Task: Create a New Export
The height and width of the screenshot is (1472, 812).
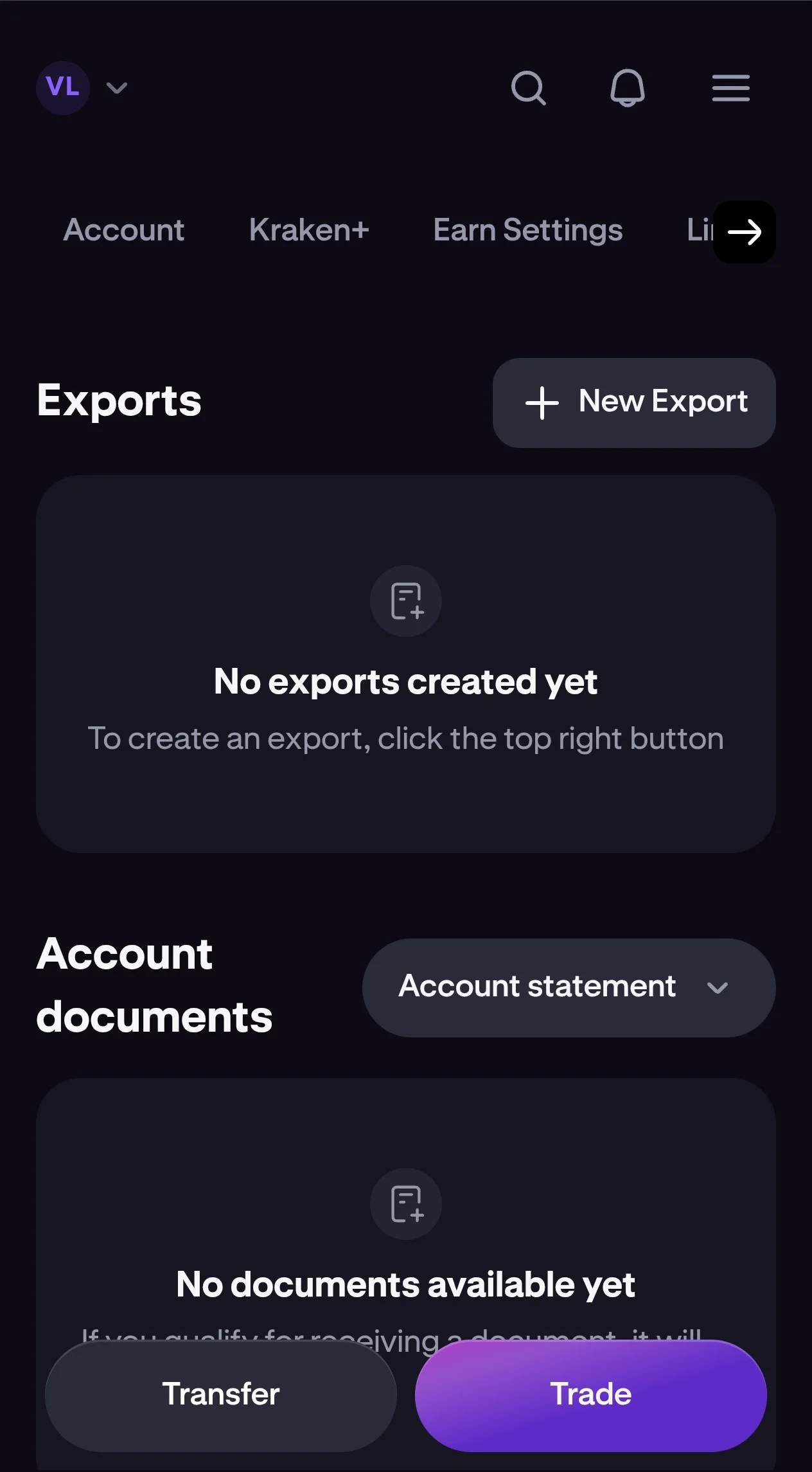Action: click(634, 402)
